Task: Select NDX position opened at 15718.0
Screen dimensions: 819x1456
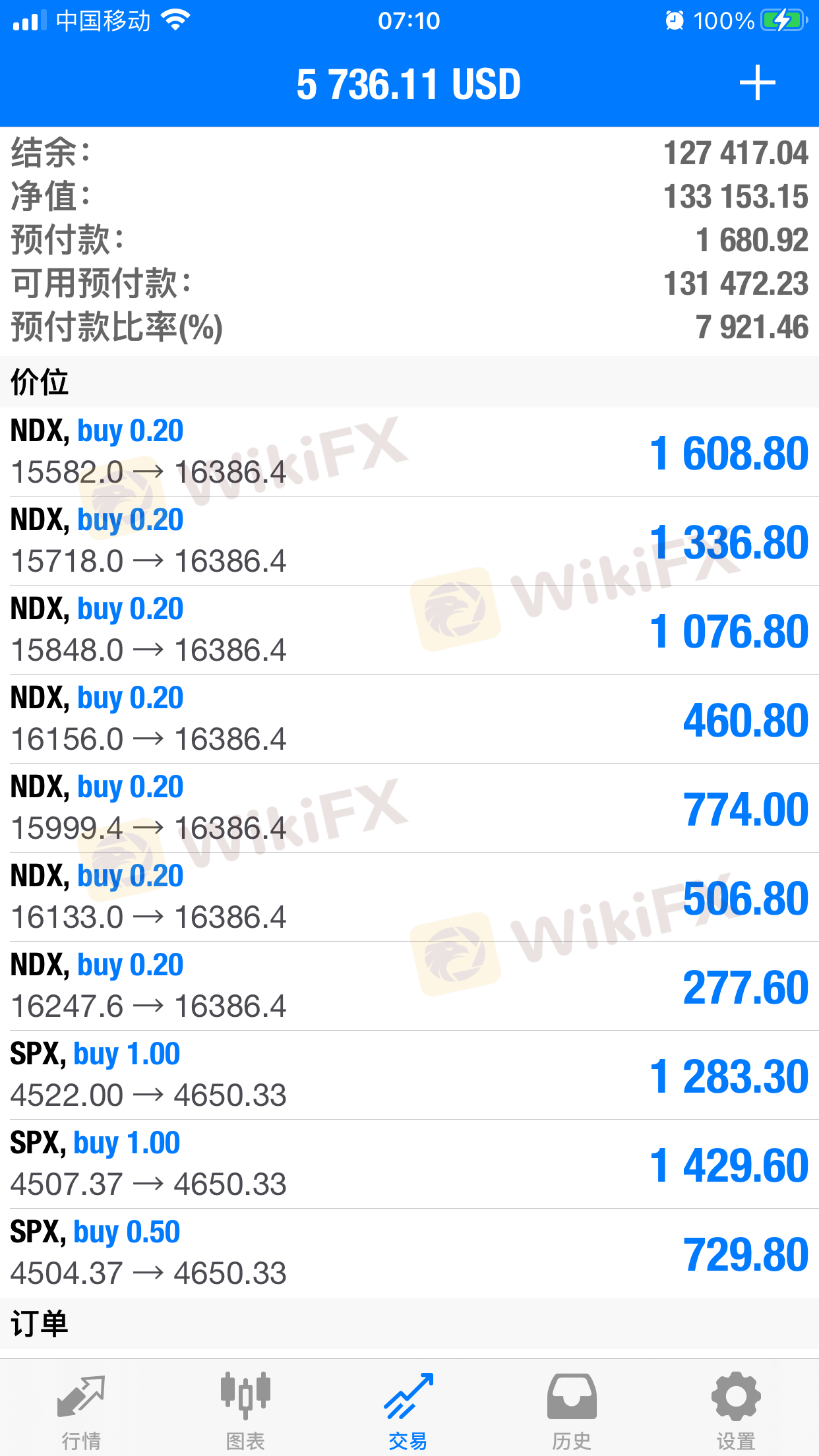Action: [409, 541]
